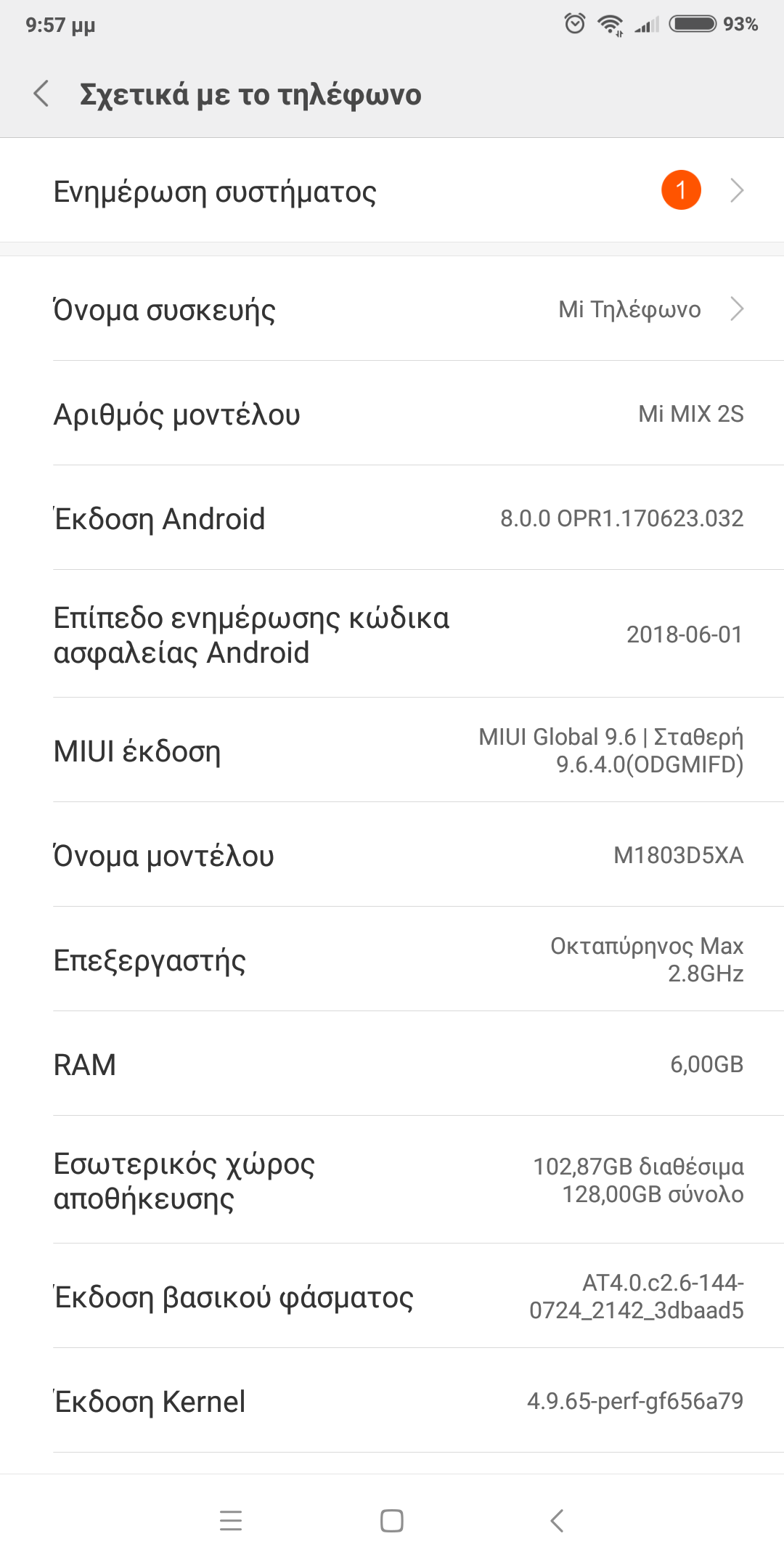This screenshot has width=784, height=1568.
Task: Tap the Επεξεργαστής row
Action: 392,960
